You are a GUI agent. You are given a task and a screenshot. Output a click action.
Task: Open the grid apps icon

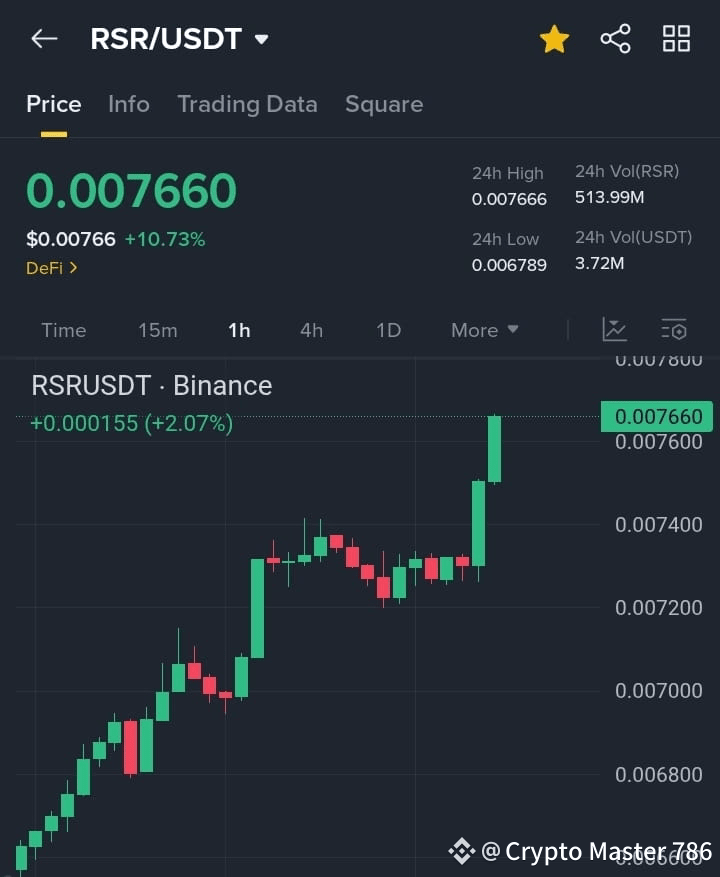pyautogui.click(x=676, y=38)
